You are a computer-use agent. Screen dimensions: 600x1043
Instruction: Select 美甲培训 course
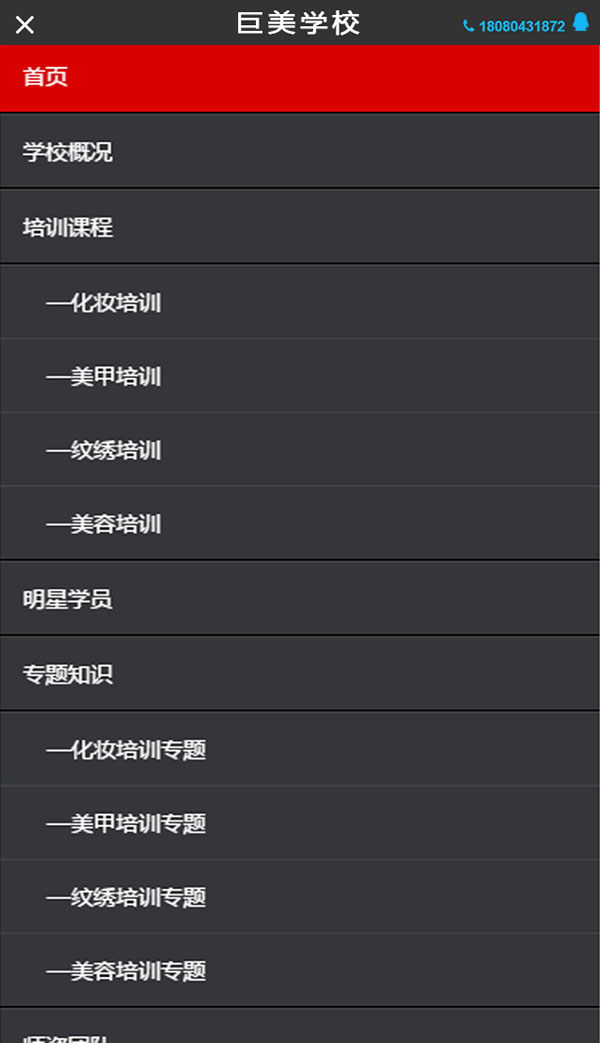pyautogui.click(x=104, y=376)
